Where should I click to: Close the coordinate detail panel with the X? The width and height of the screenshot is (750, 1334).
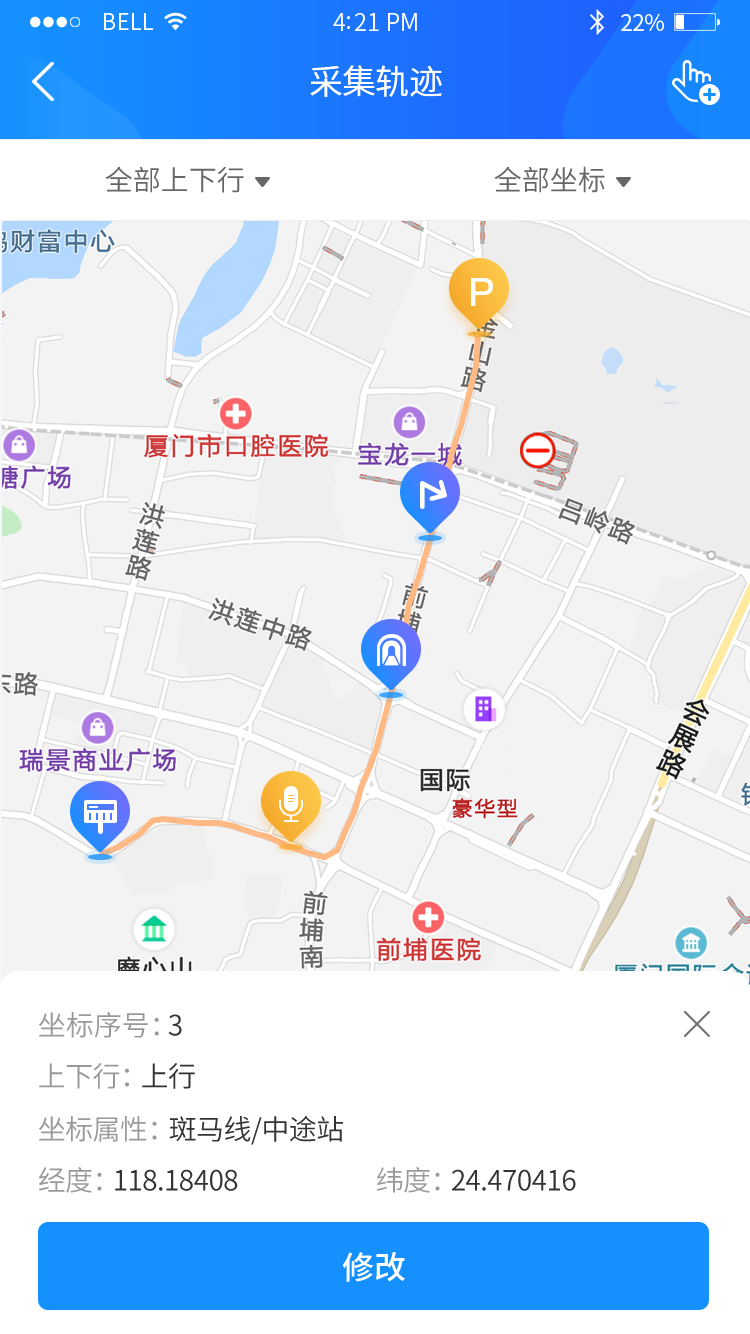point(696,1024)
